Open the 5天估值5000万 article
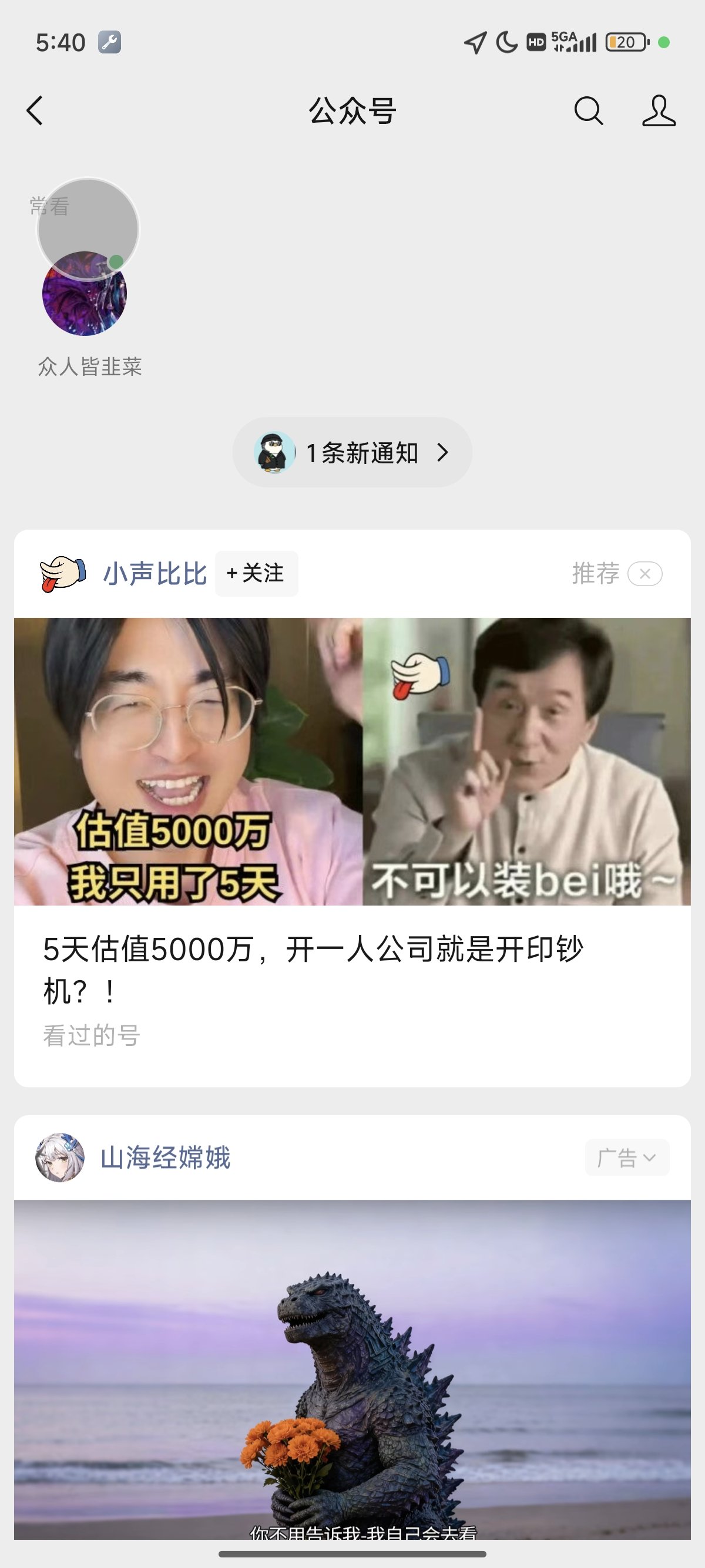The image size is (705, 1568). coord(314,969)
